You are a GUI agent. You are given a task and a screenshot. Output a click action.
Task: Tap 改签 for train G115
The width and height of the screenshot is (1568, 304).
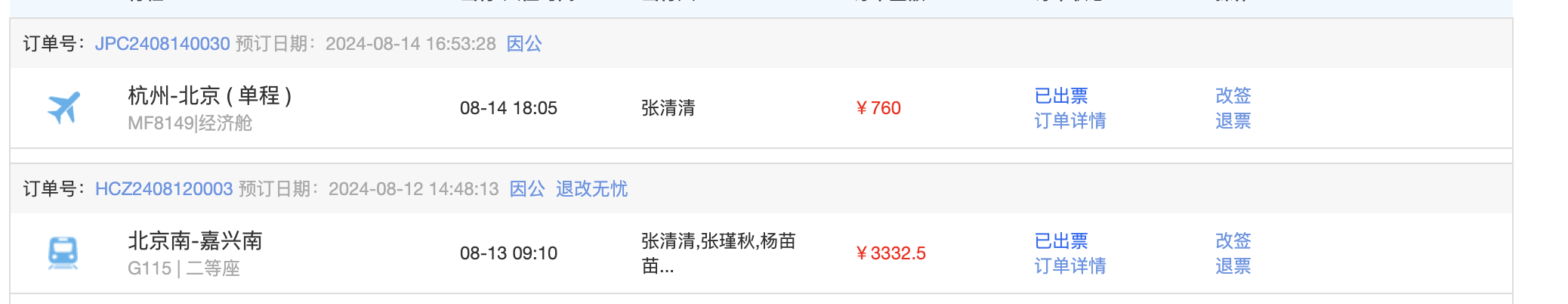coord(1233,241)
